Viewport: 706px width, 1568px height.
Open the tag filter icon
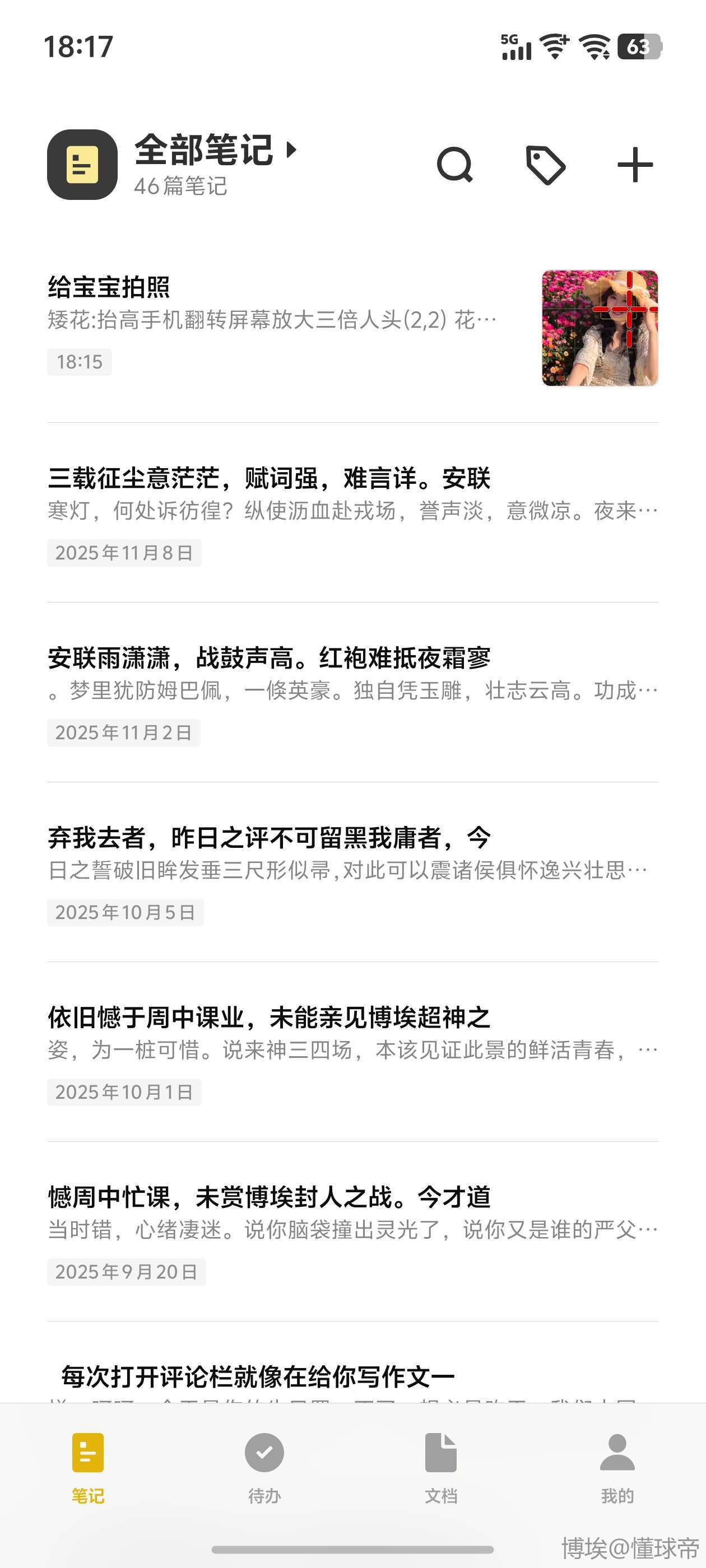[545, 164]
